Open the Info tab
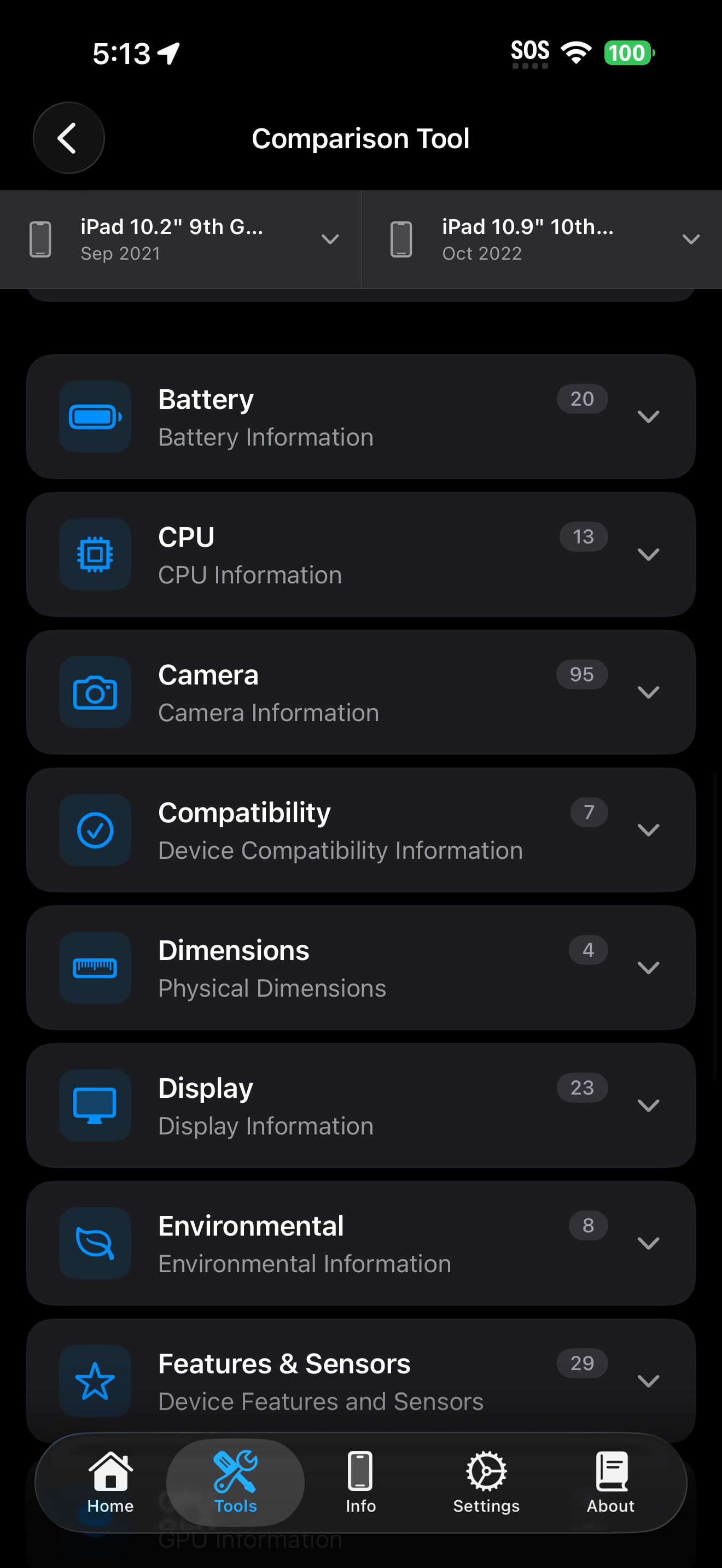Screen dimensions: 722x1568 pos(360,1485)
